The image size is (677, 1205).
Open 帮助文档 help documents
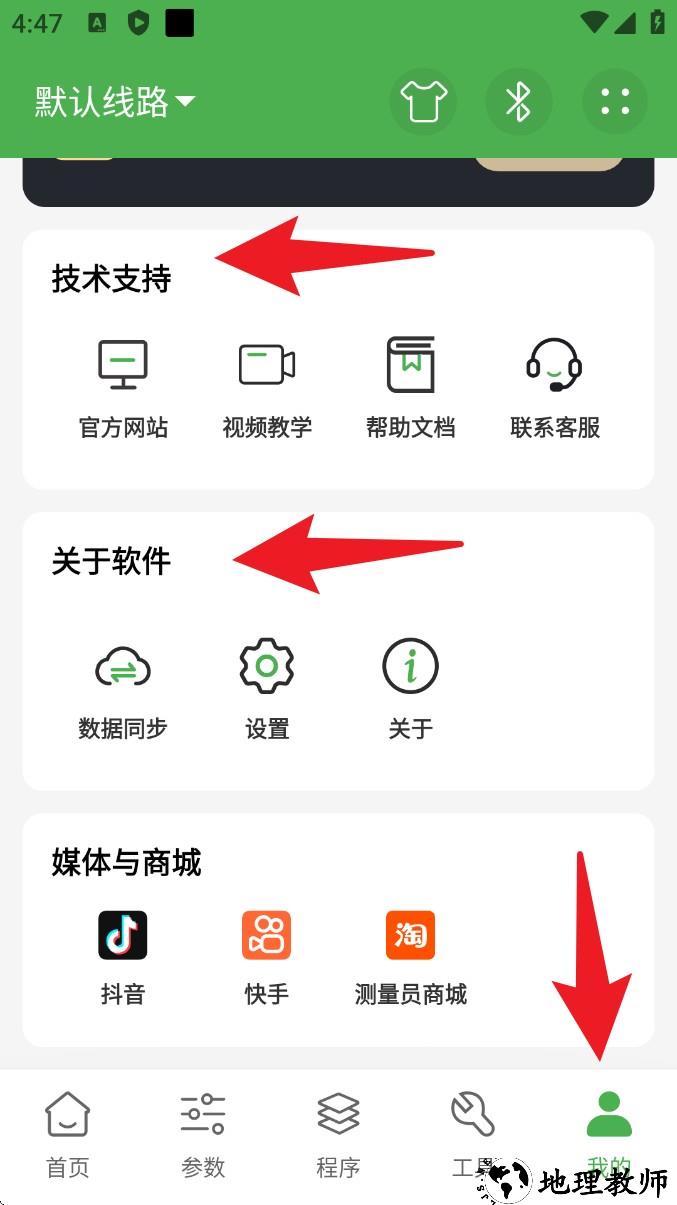pos(411,388)
